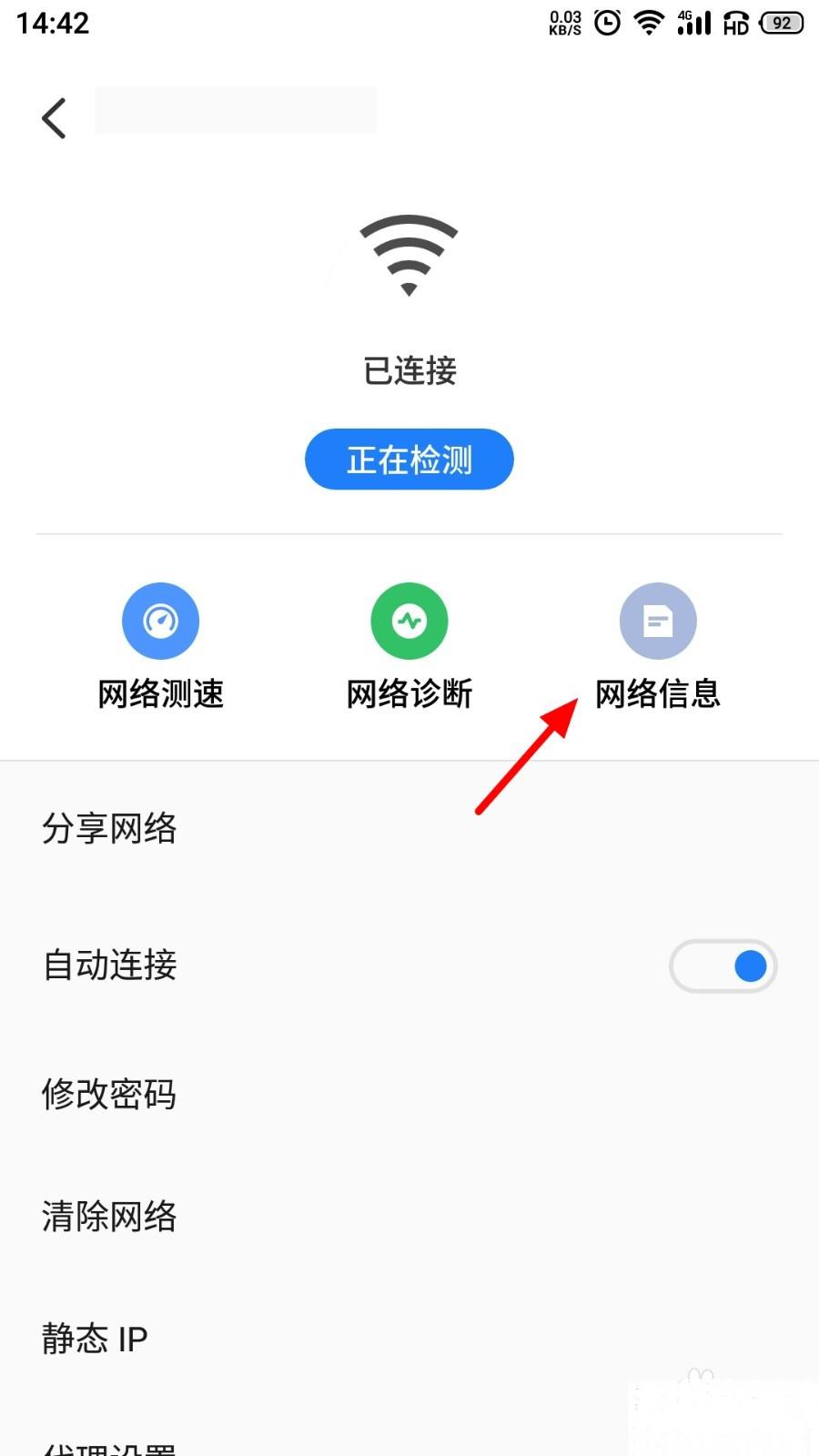Open 修改密码 to change password

coord(109,1094)
